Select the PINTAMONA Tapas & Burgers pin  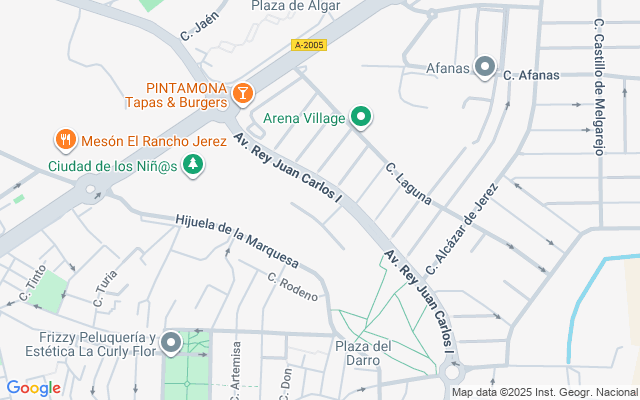242,94
